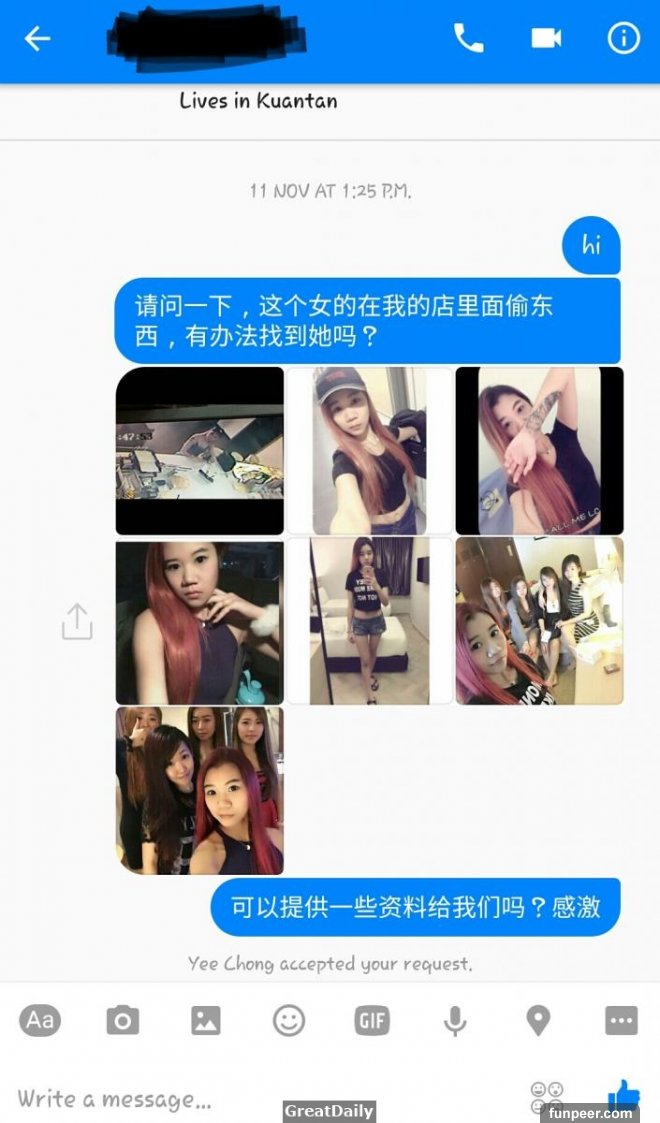View the photo with the black cap

[x=369, y=451]
